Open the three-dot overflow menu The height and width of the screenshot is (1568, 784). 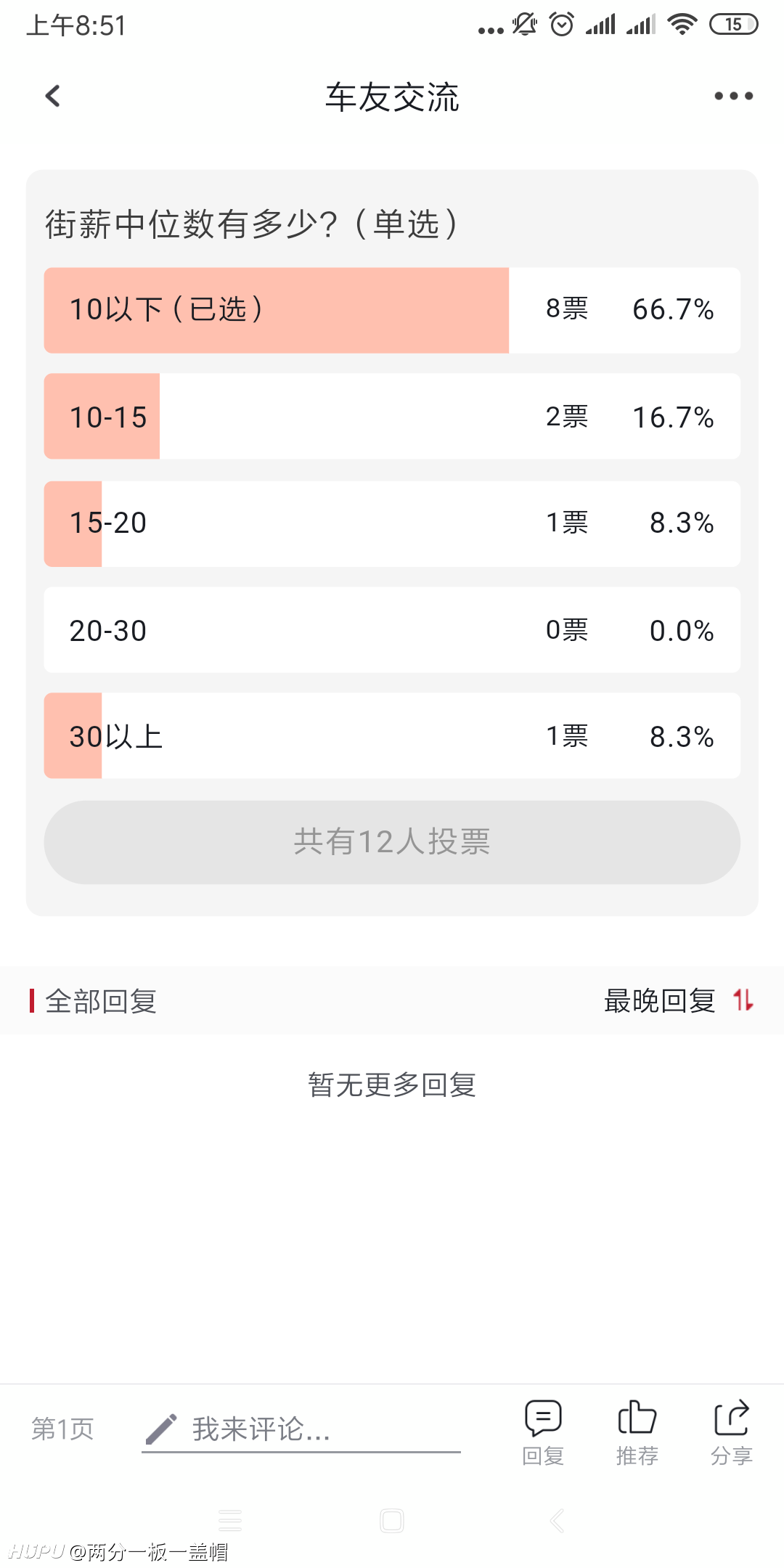tap(733, 96)
